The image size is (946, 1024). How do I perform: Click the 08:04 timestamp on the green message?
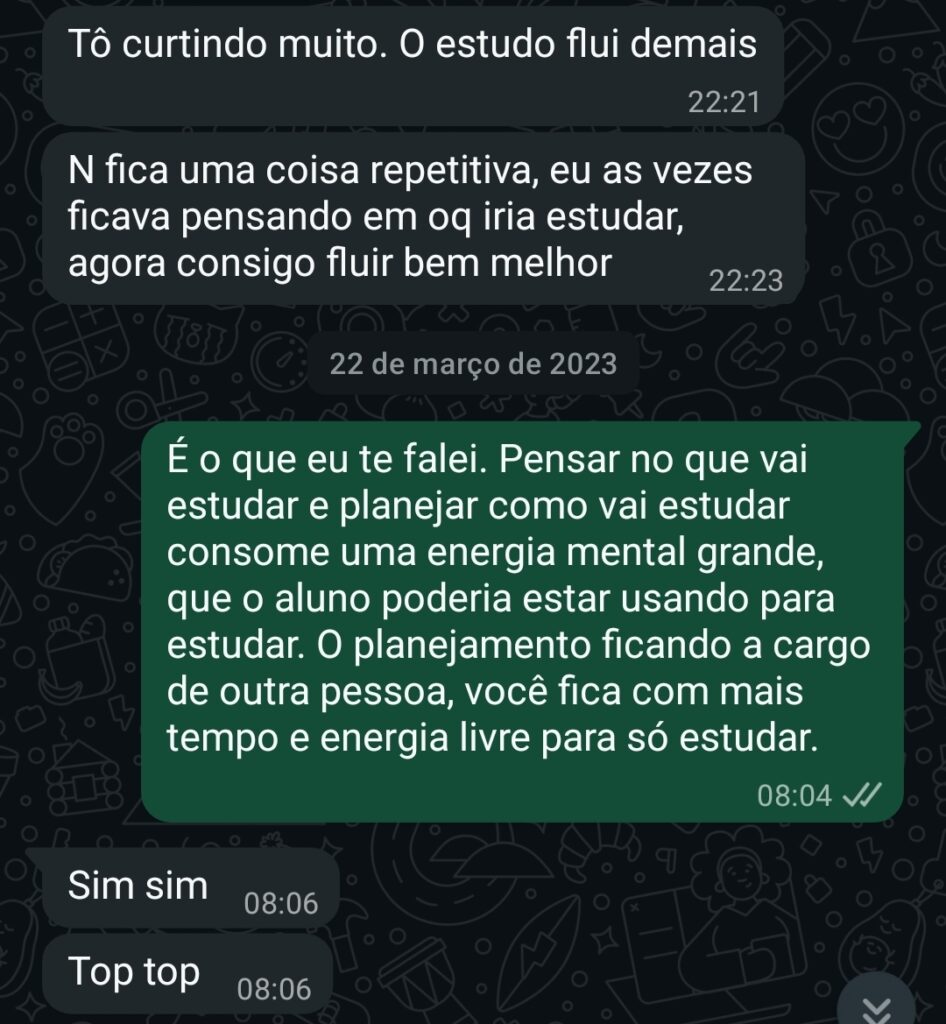795,797
